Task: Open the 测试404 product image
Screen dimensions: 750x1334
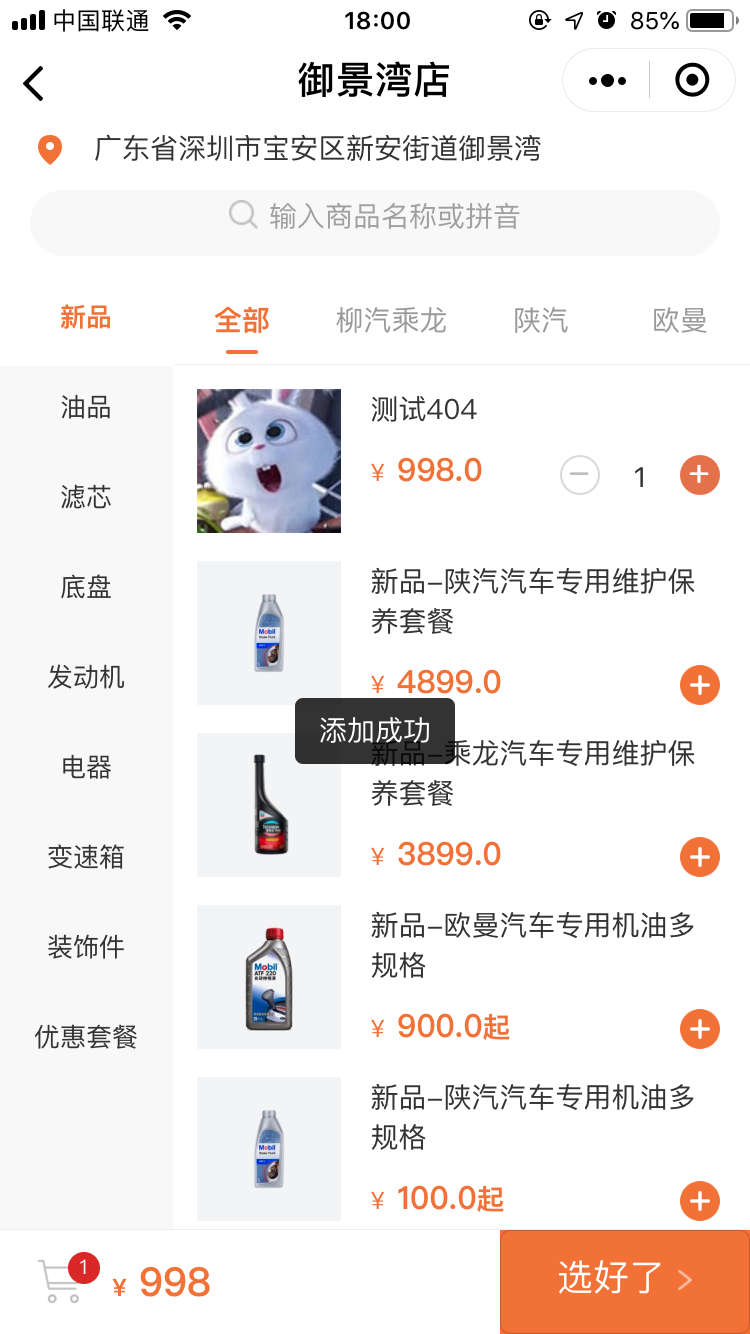Action: (269, 461)
